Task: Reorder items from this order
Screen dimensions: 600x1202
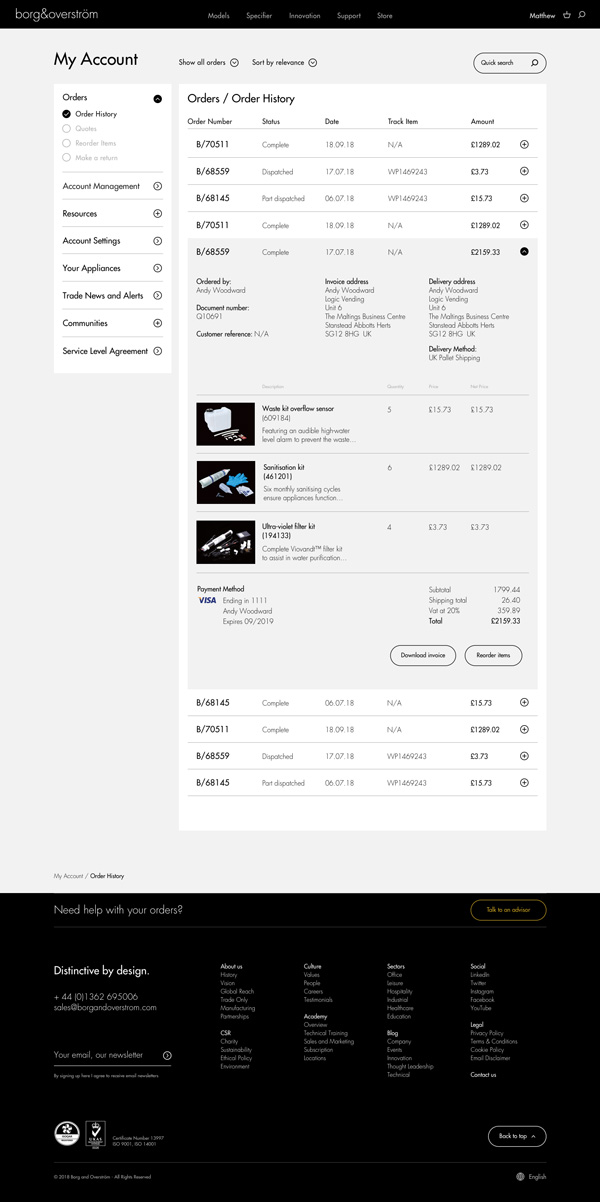Action: coord(493,655)
